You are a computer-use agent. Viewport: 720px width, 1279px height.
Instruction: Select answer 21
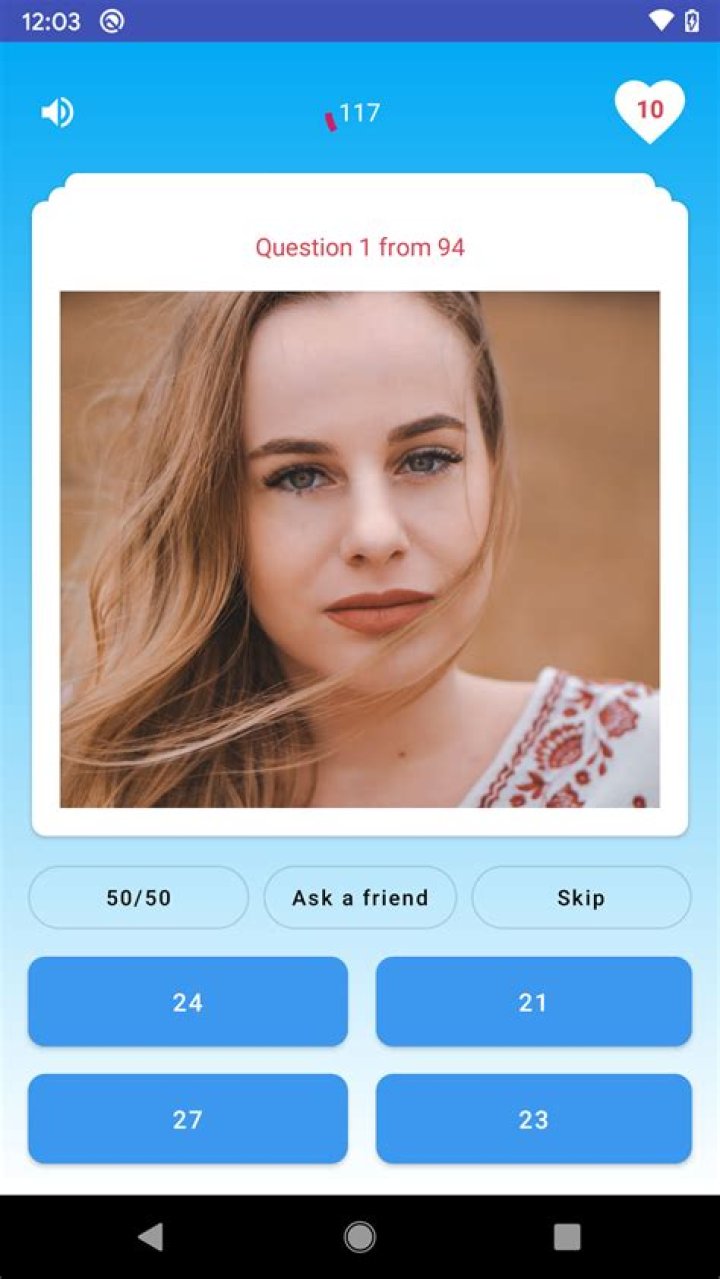(x=533, y=1002)
